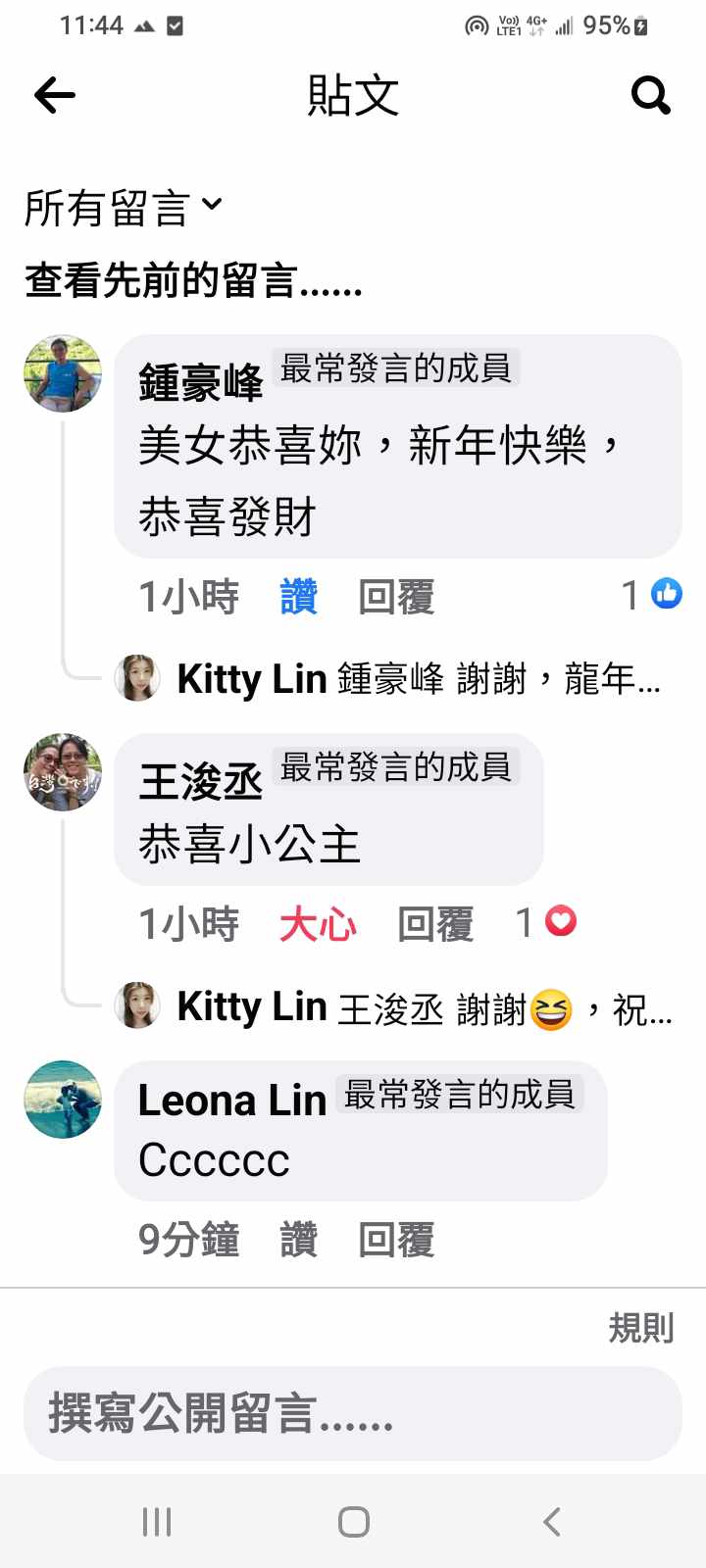Viewport: 706px width, 1568px height.
Task: Reply to Leona Lin's comment
Action: pyautogui.click(x=396, y=1240)
